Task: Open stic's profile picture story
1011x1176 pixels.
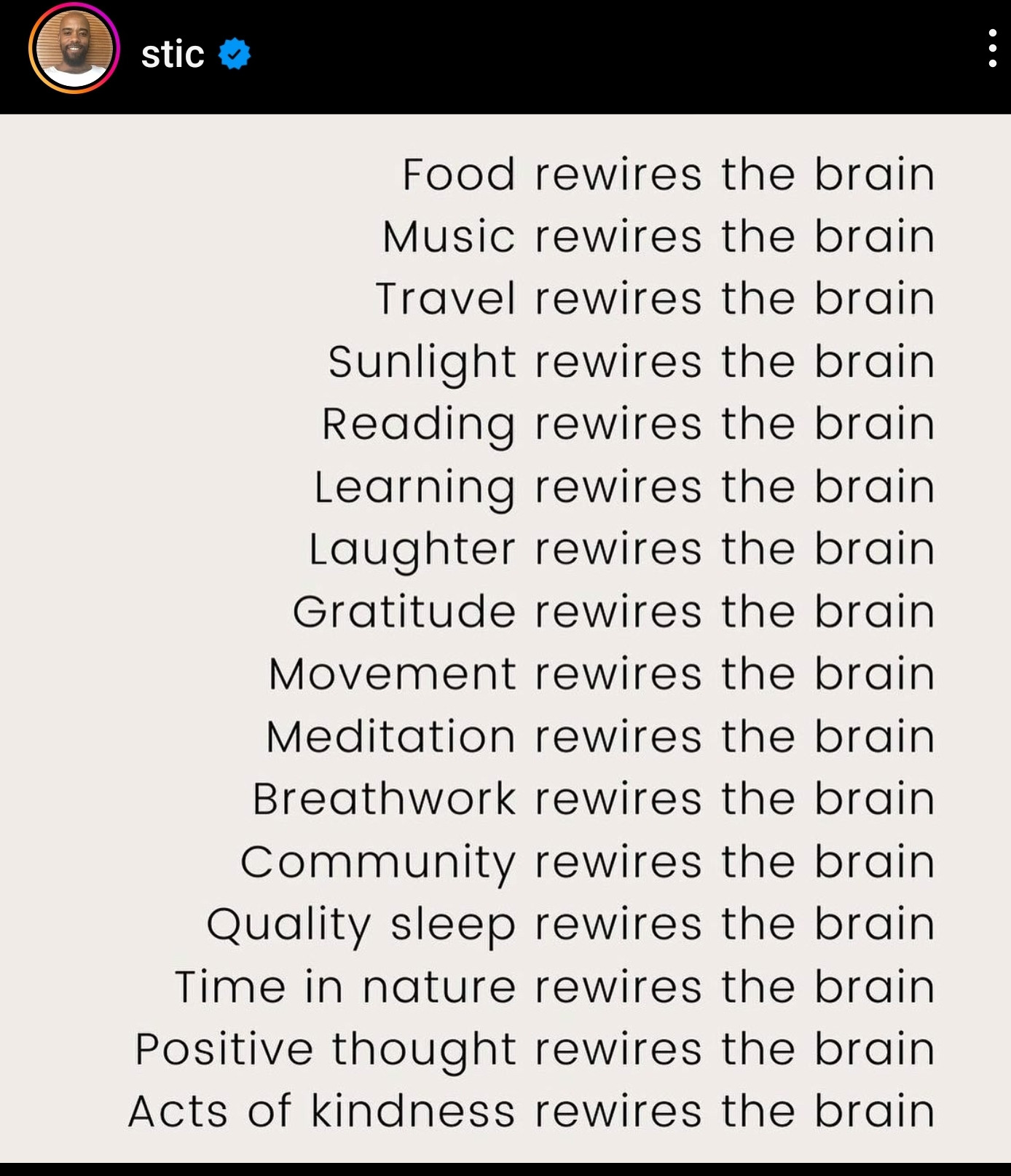Action: (x=74, y=49)
